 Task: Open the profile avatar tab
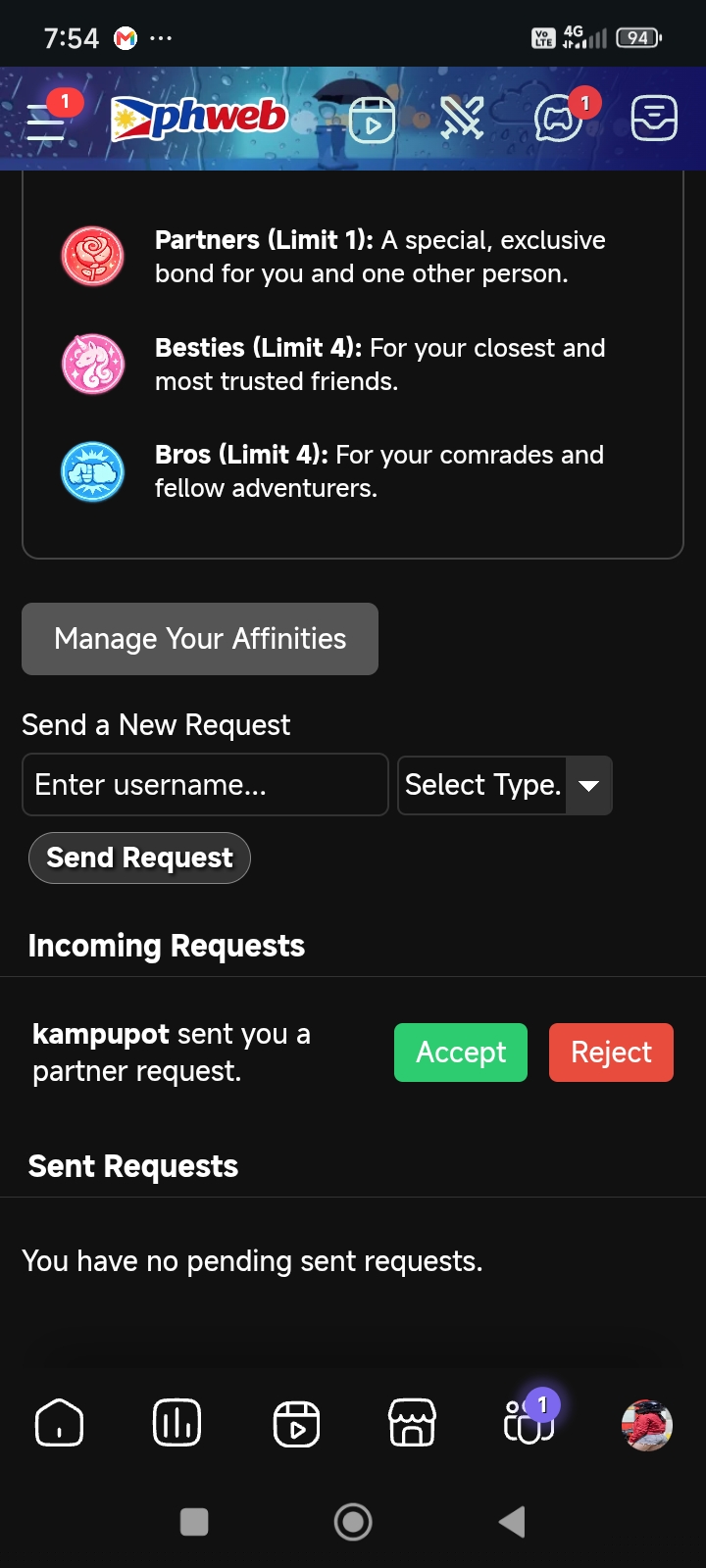click(x=647, y=1424)
